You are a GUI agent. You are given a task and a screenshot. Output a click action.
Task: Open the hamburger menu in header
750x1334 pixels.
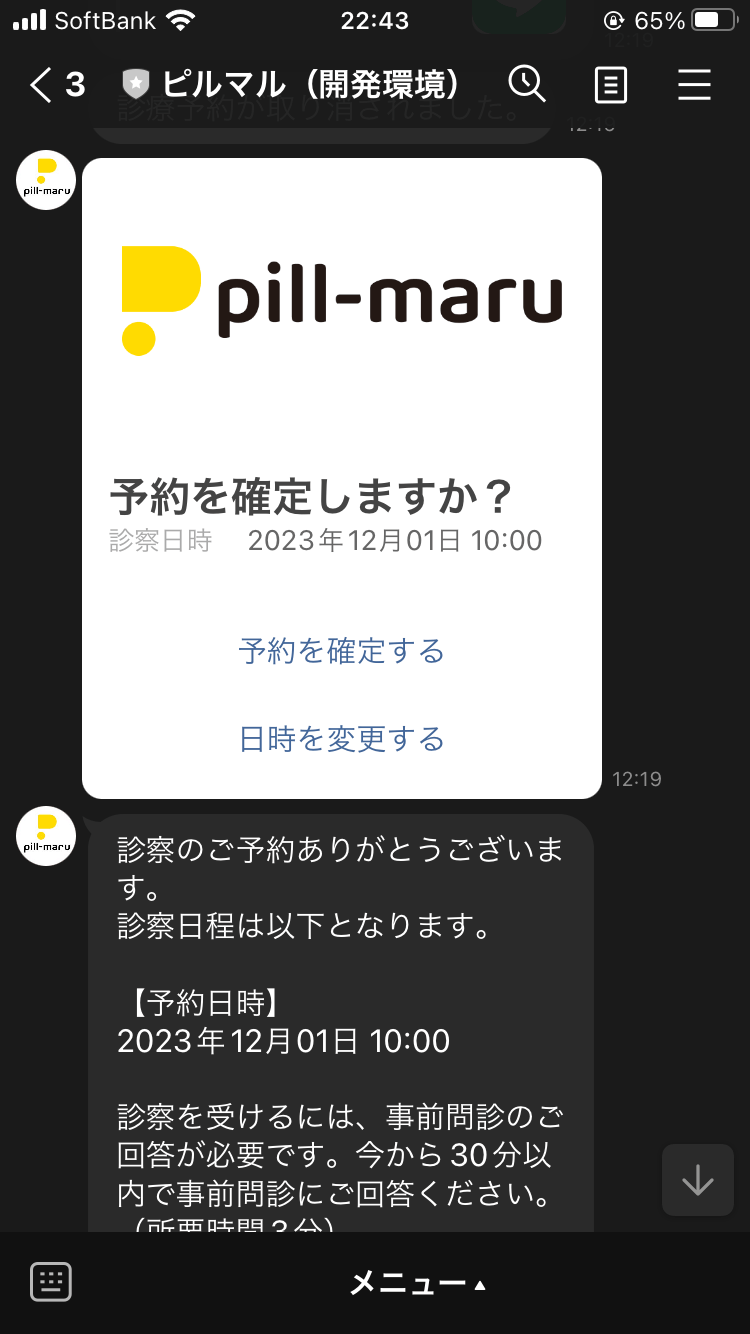click(x=694, y=85)
